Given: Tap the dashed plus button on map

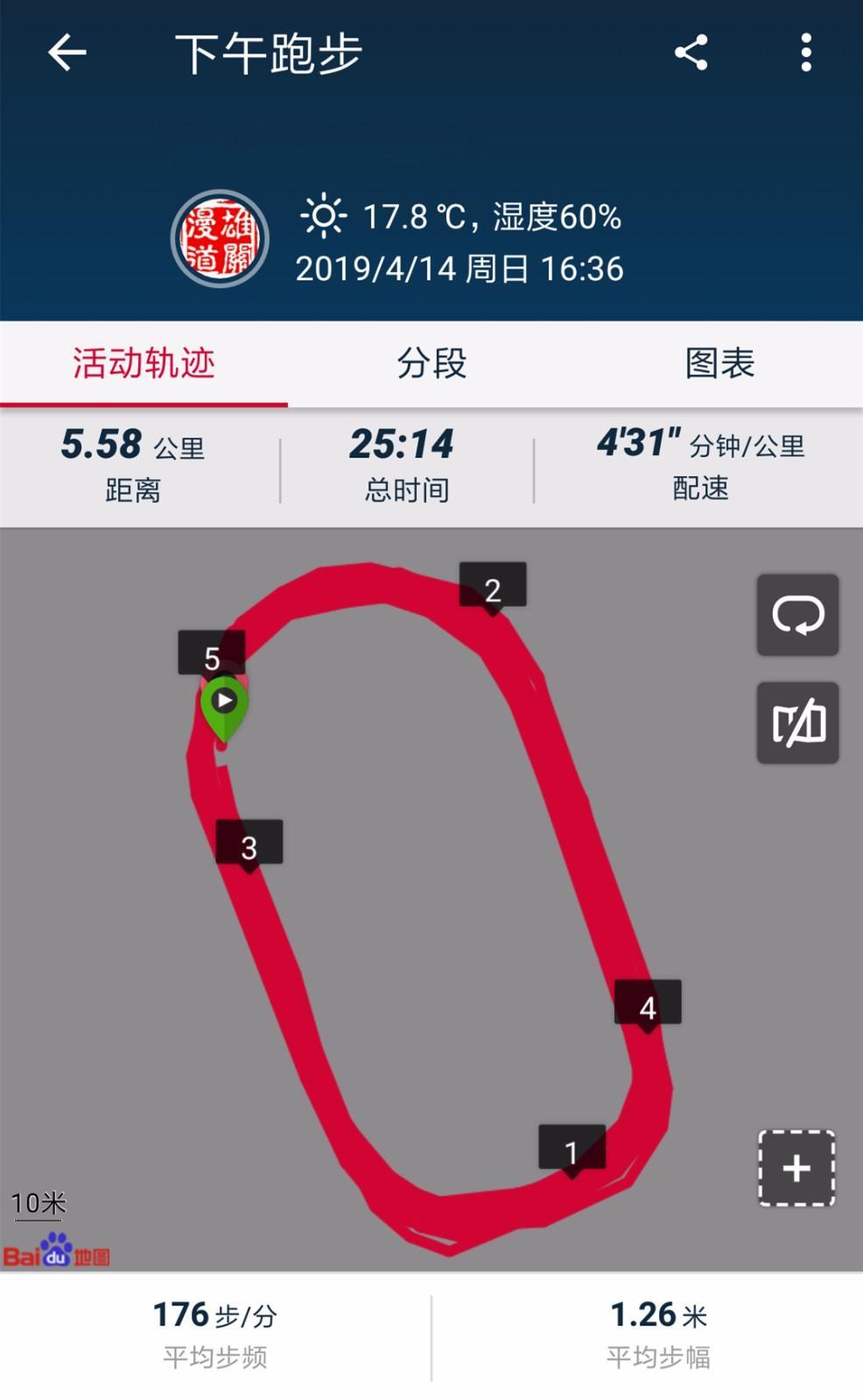Looking at the screenshot, I should pos(796,1168).
